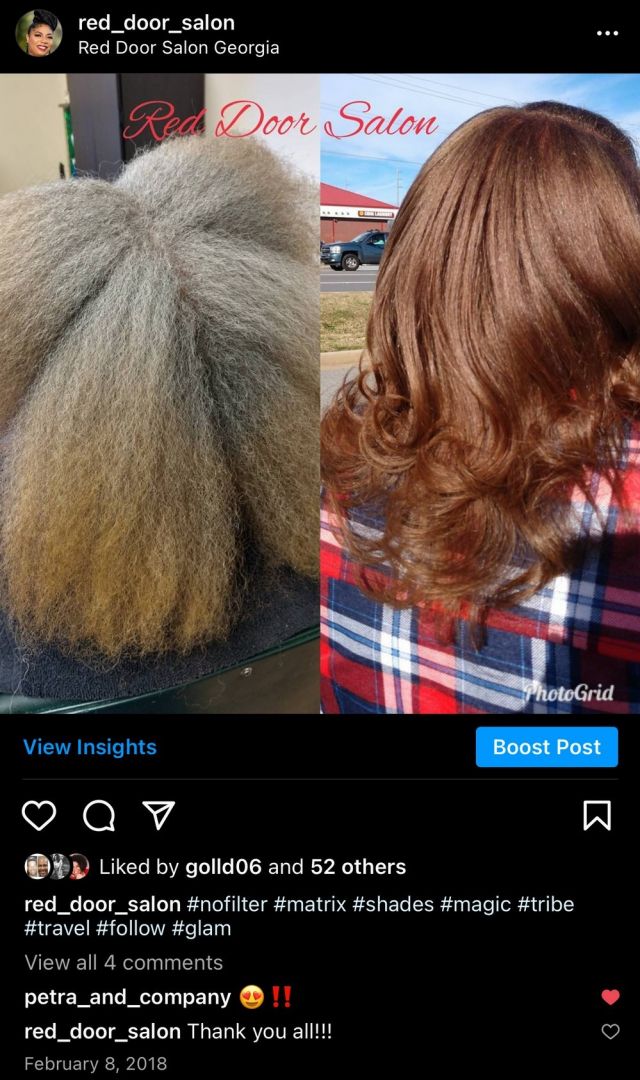
Task: Open the before-and-after hair photo
Action: [320, 393]
